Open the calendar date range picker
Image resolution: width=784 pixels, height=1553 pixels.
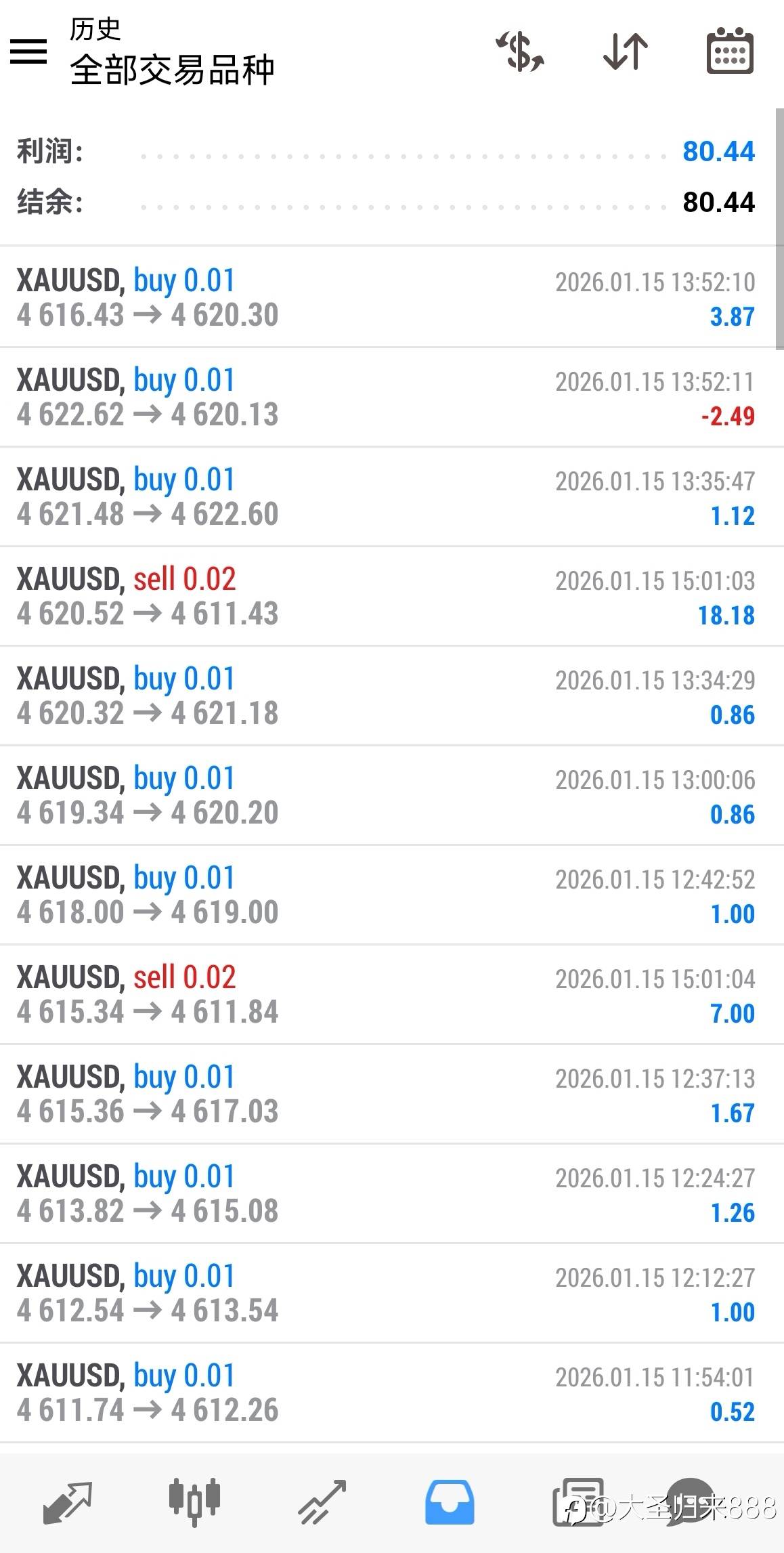pos(730,51)
